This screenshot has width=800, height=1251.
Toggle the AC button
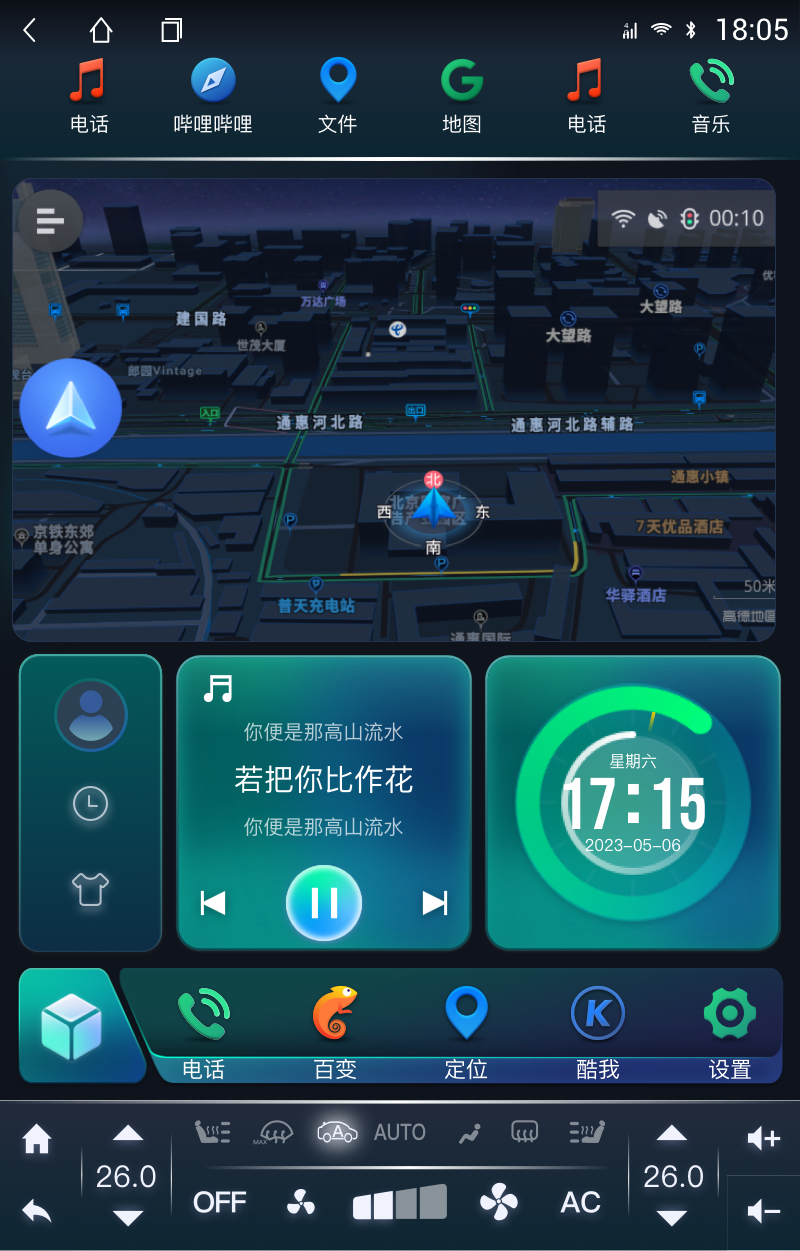pos(581,1202)
